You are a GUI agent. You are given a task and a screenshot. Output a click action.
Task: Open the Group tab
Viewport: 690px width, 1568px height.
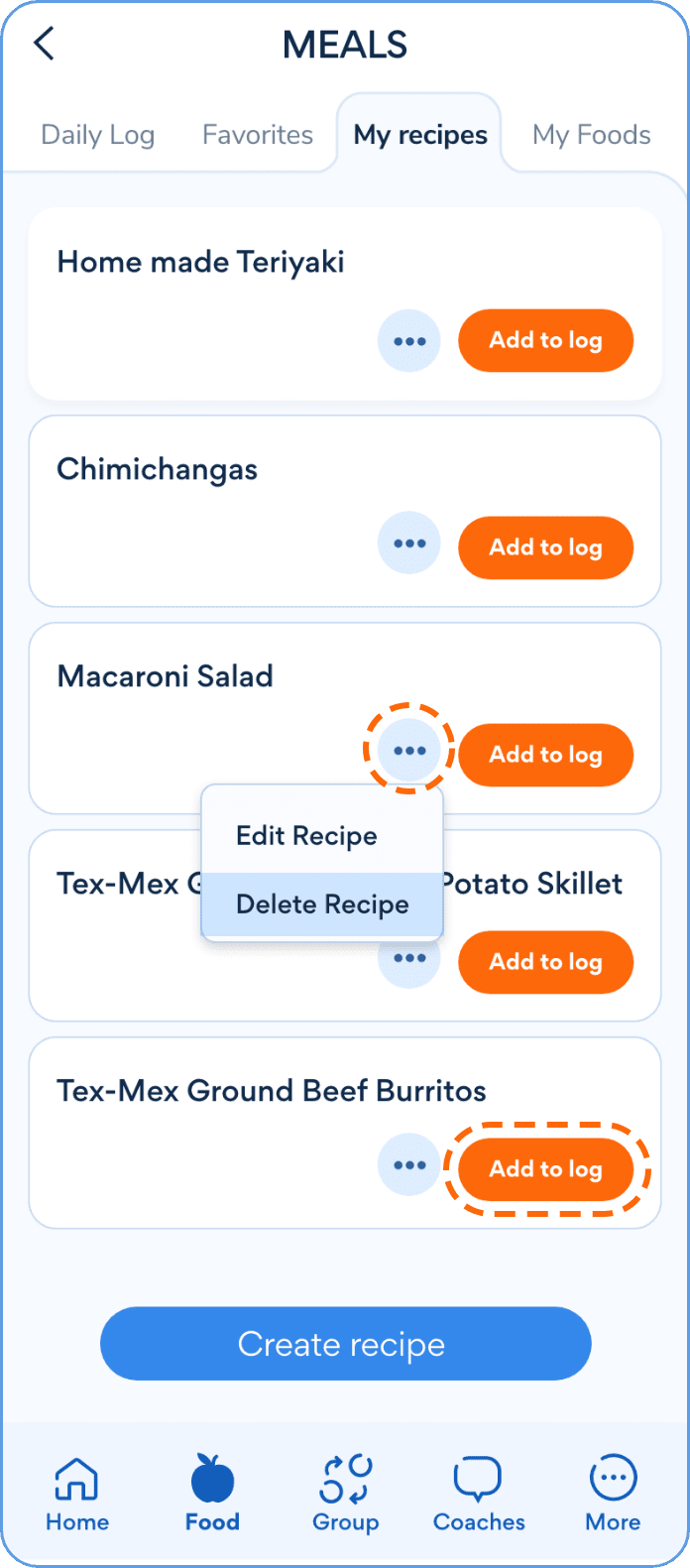[345, 1494]
